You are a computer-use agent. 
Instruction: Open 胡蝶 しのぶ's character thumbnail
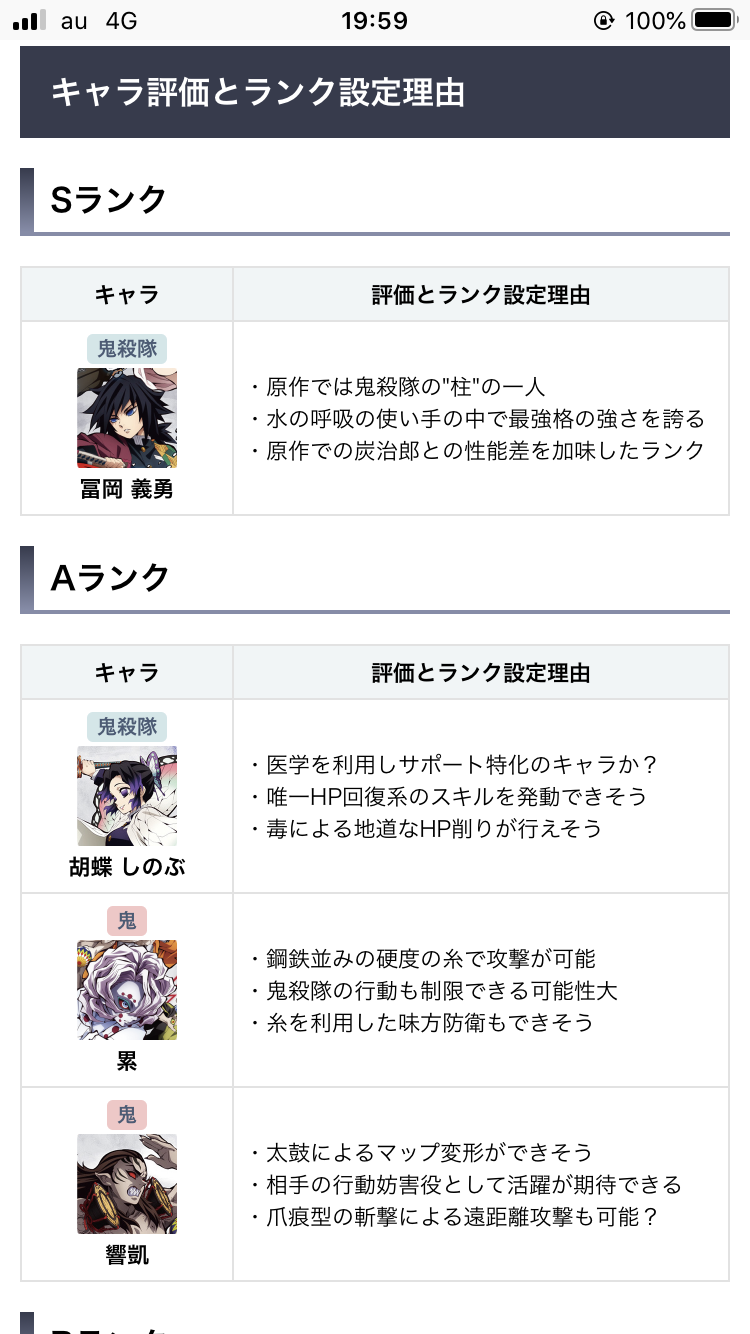(127, 796)
